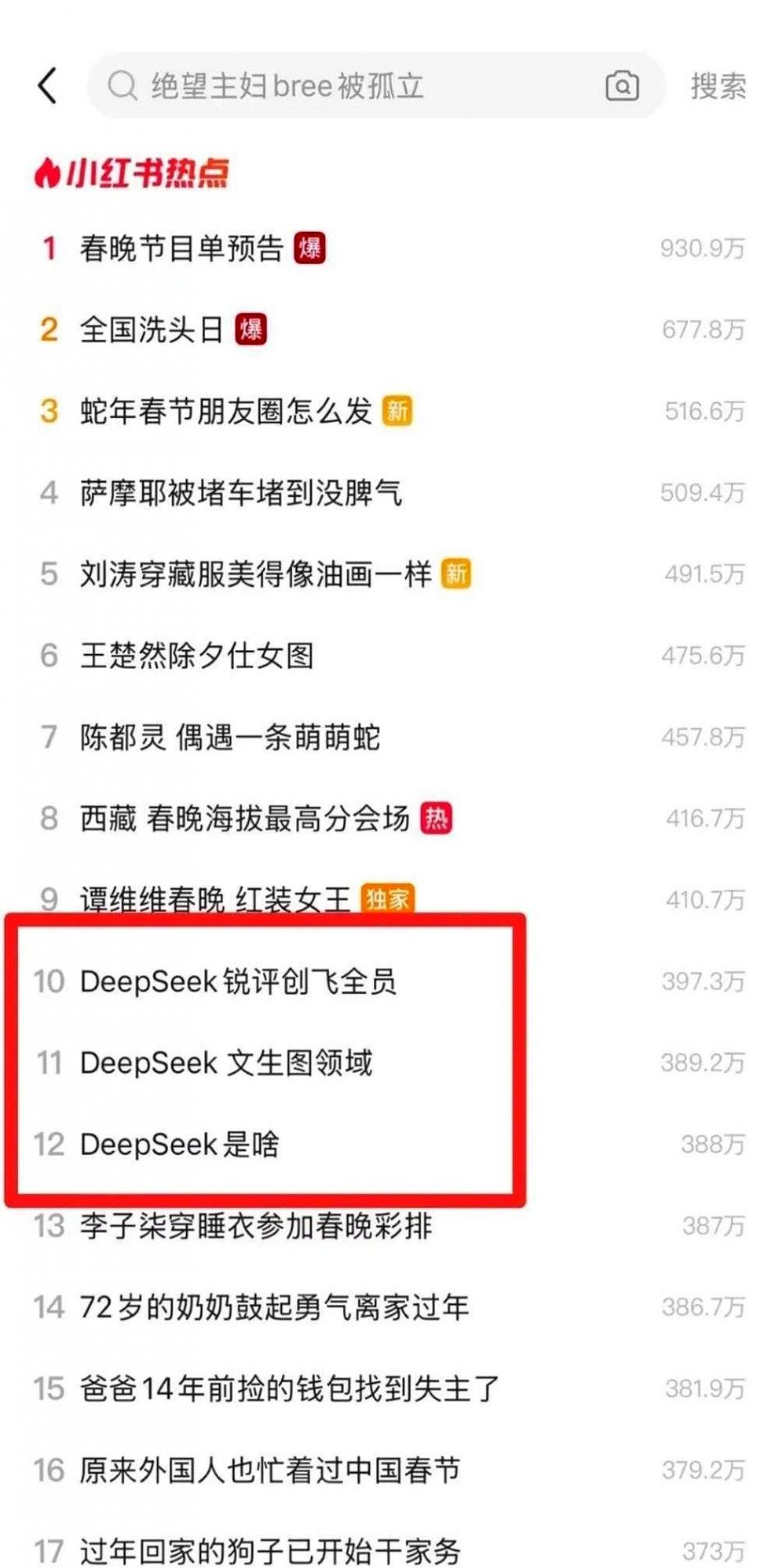Tap the 搜索 button
779x1568 pixels.
[x=717, y=86]
